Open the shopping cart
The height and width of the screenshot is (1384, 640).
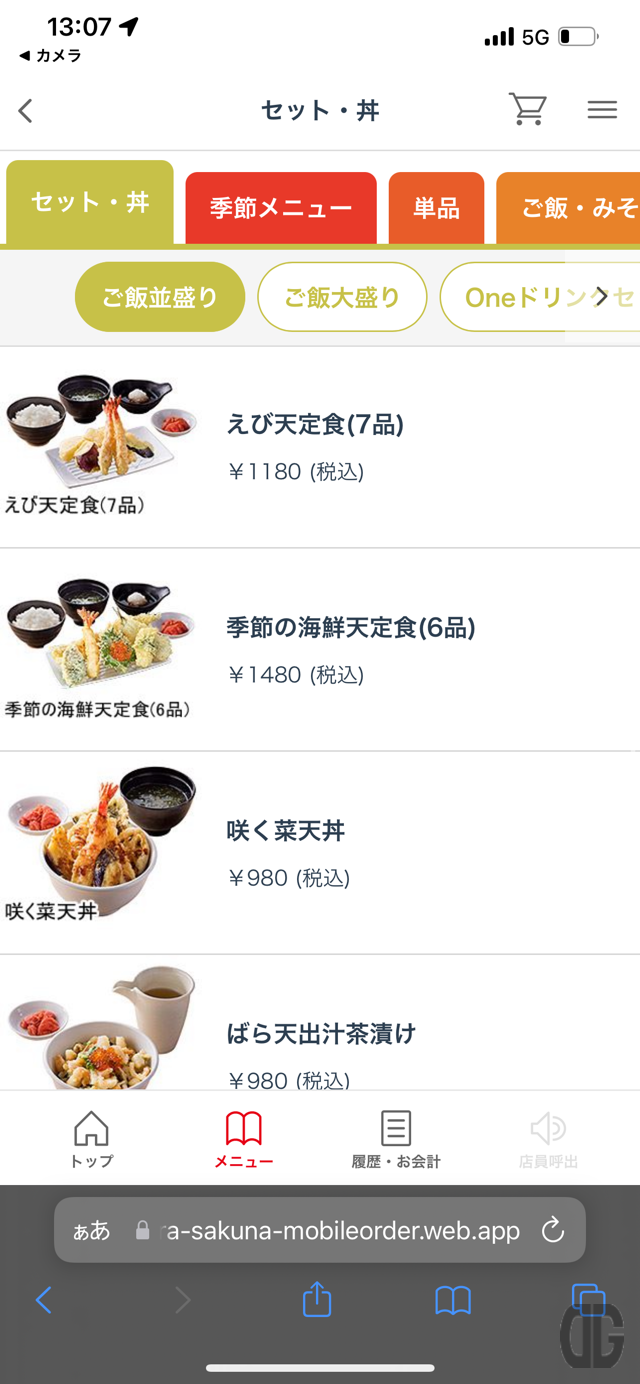pos(527,109)
